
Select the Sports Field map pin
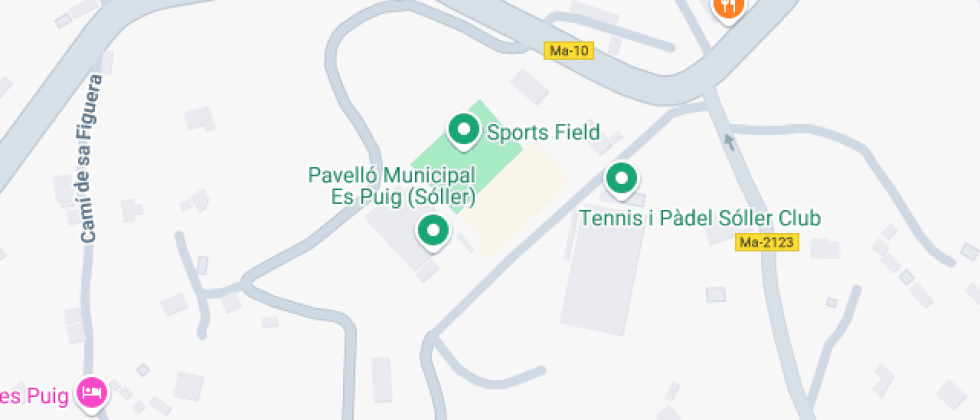[463, 129]
